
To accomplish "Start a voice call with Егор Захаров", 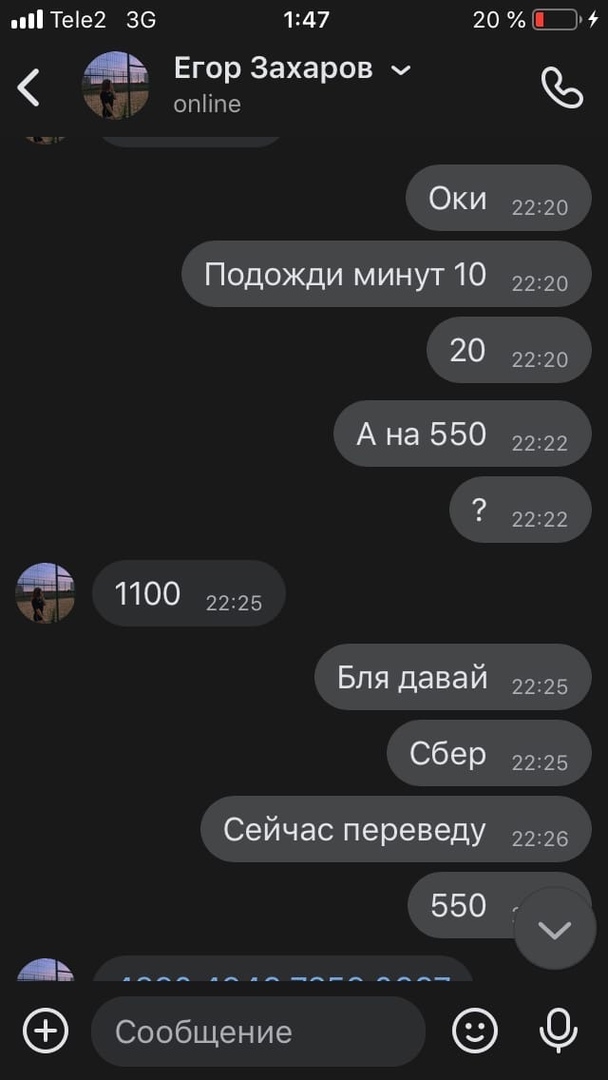I will (561, 87).
